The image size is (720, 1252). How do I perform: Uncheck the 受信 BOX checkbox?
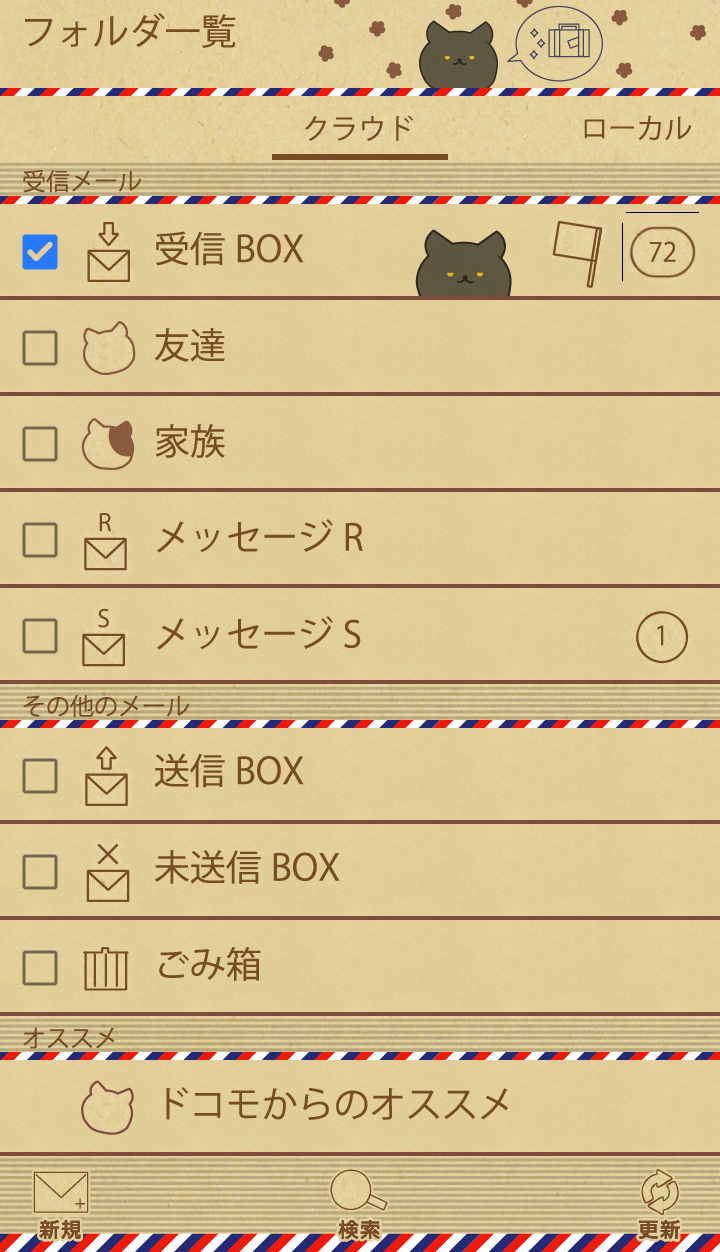click(40, 252)
